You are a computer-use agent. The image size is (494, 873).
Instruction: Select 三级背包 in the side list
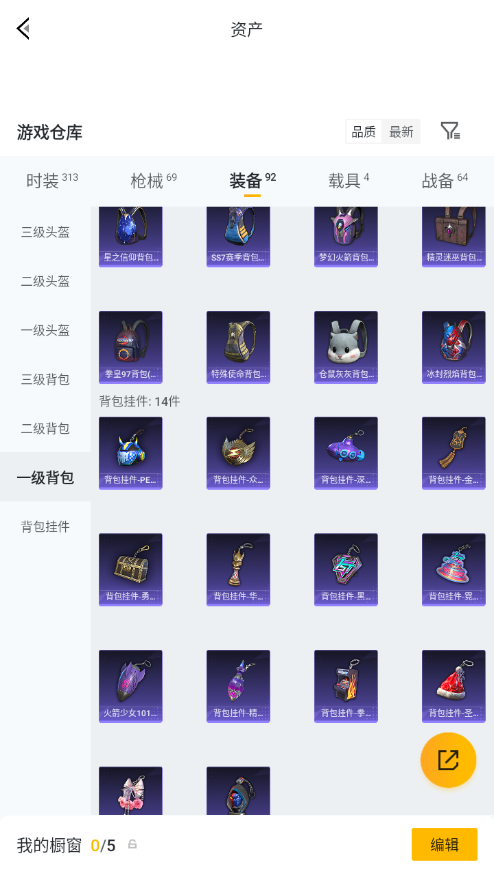click(45, 379)
